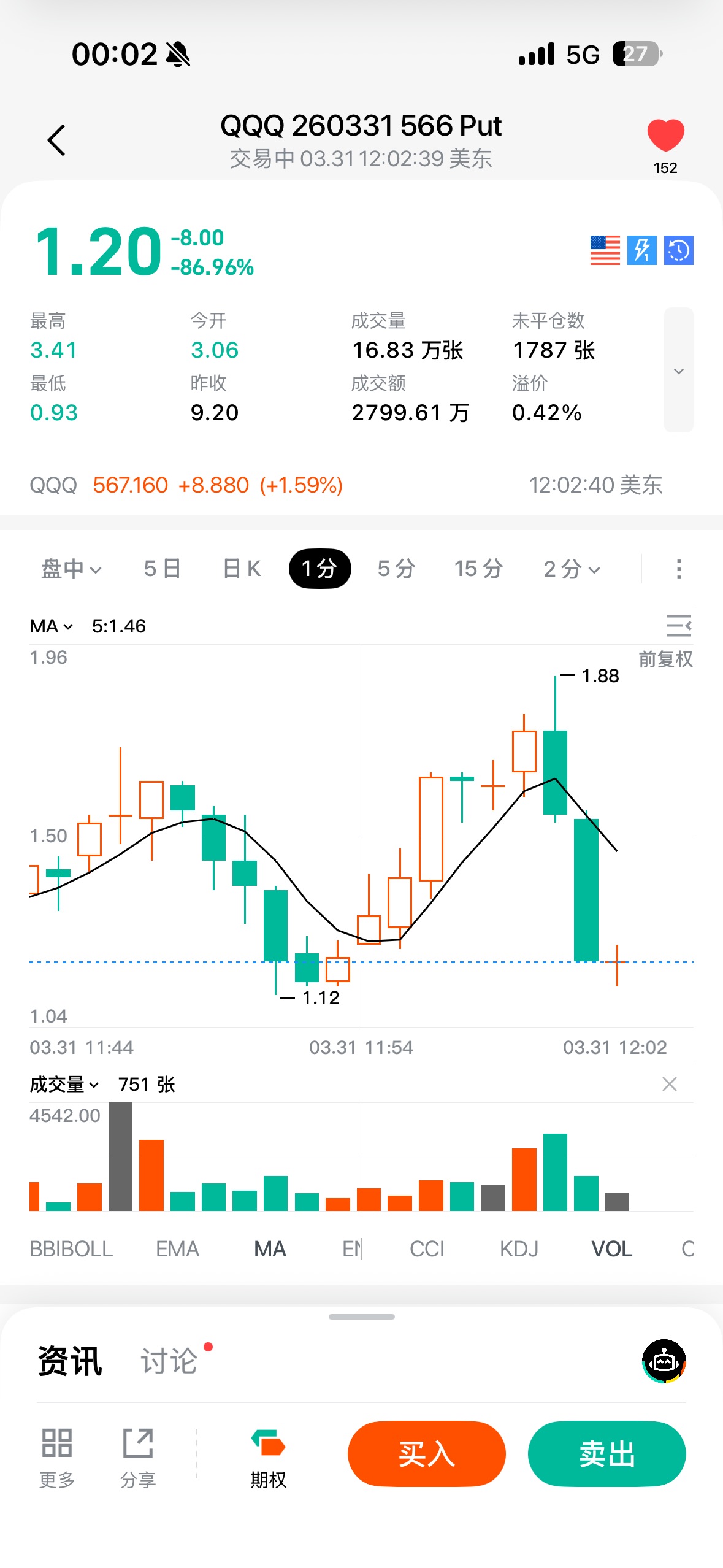723x1568 pixels.
Task: Close the volume sub-chart
Action: point(670,1084)
